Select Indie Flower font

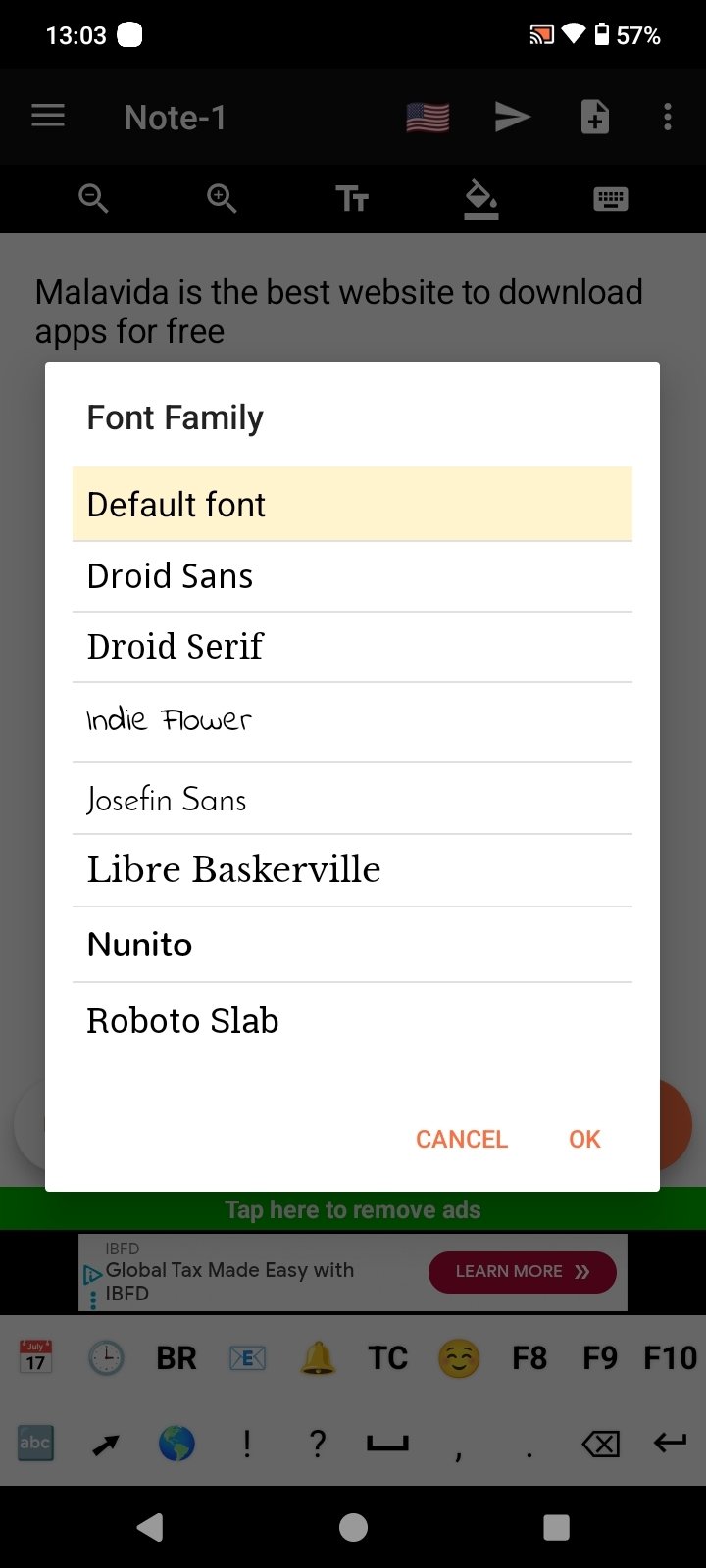[352, 721]
